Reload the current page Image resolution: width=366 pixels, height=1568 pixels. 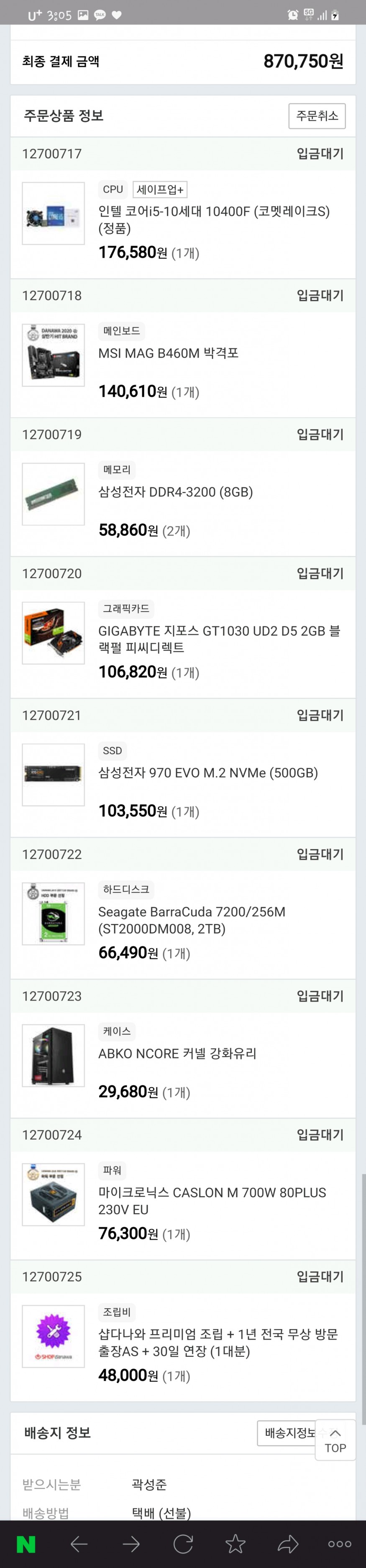tap(183, 1544)
